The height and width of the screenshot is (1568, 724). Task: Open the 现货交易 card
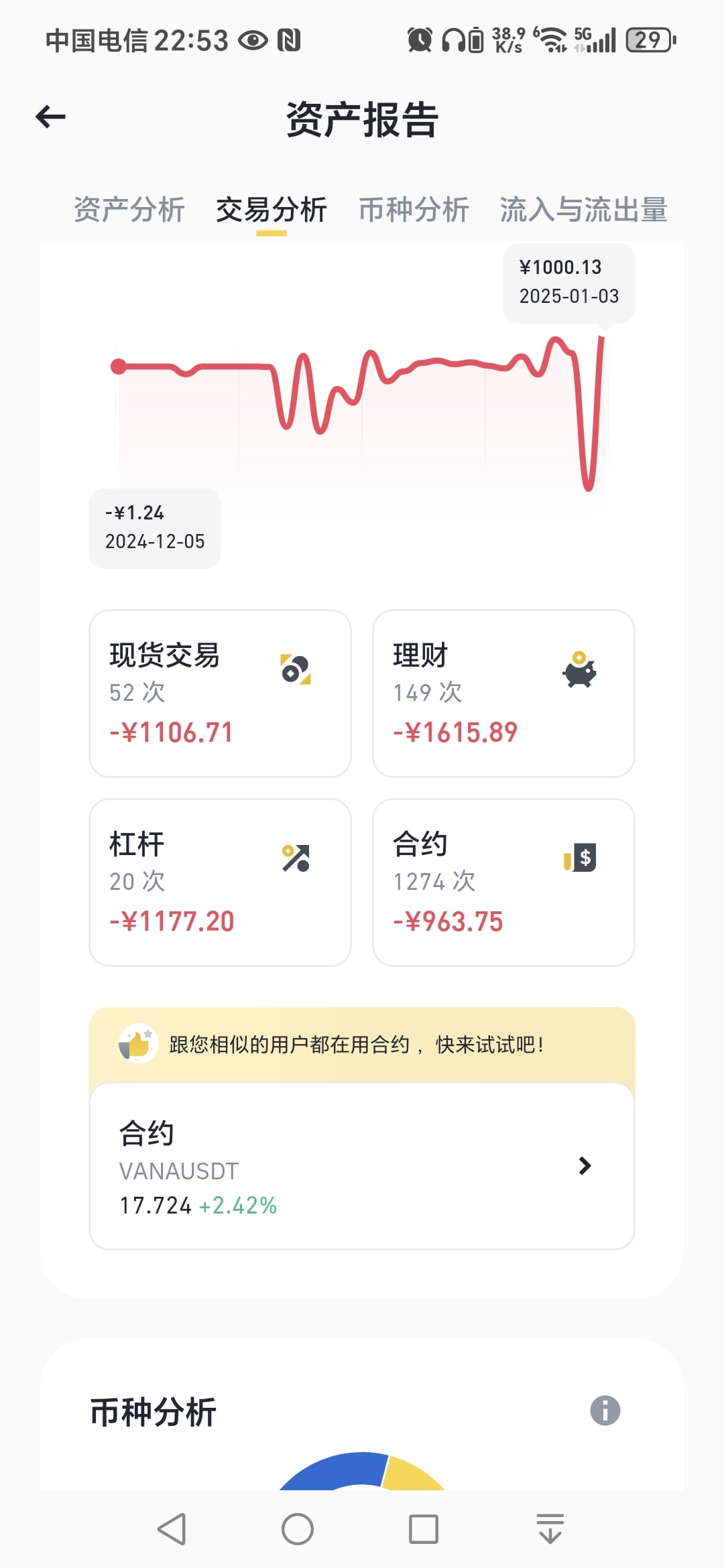(x=220, y=694)
